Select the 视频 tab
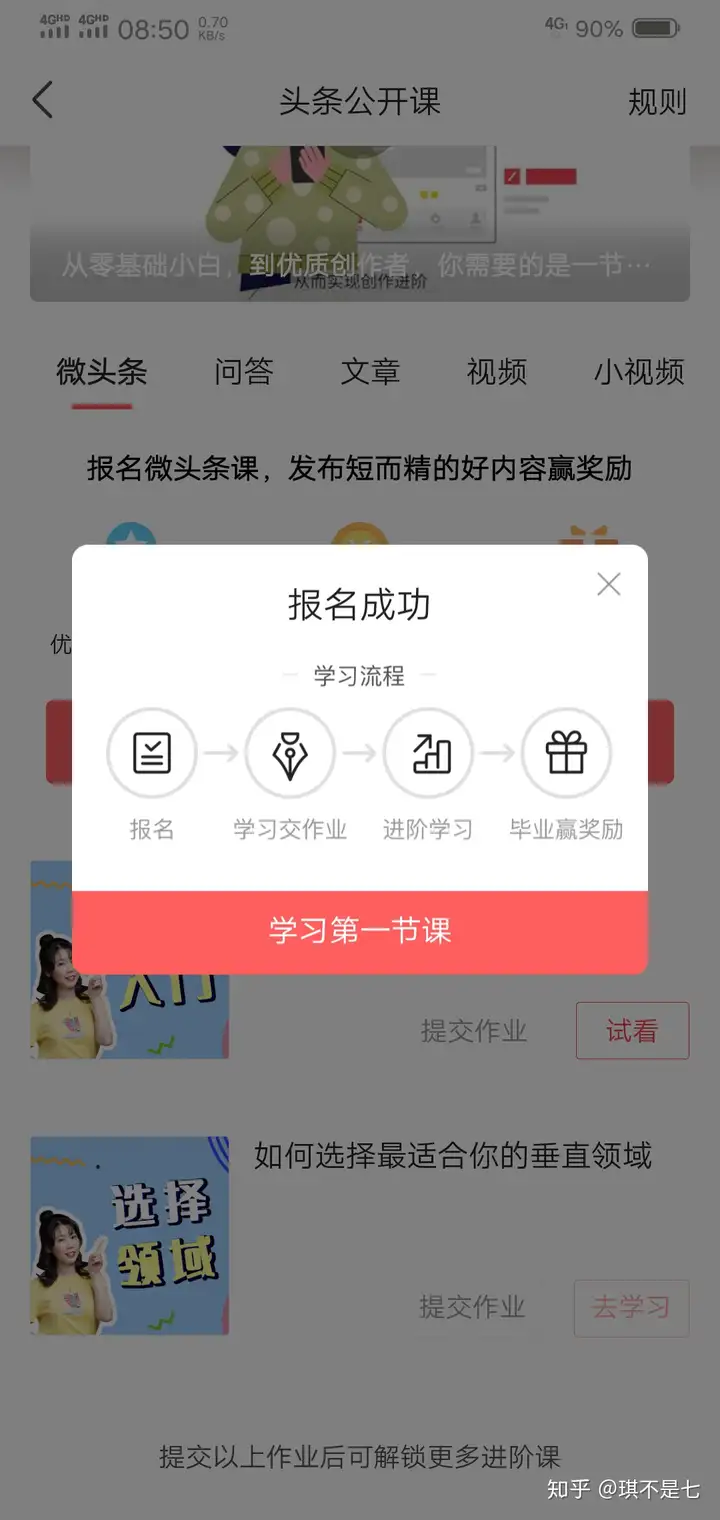The height and width of the screenshot is (1520, 720). pos(496,372)
